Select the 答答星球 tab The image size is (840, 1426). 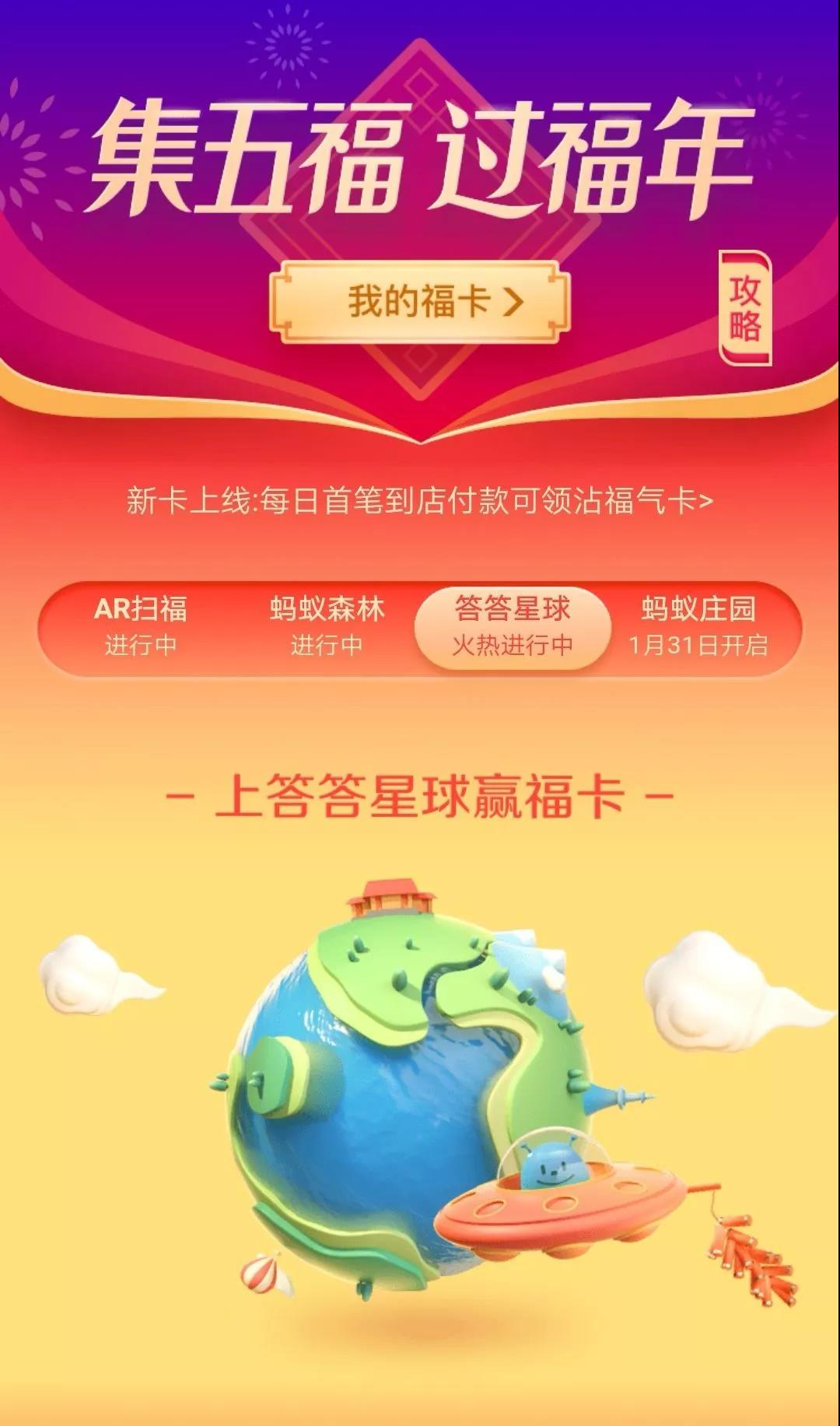(x=513, y=626)
